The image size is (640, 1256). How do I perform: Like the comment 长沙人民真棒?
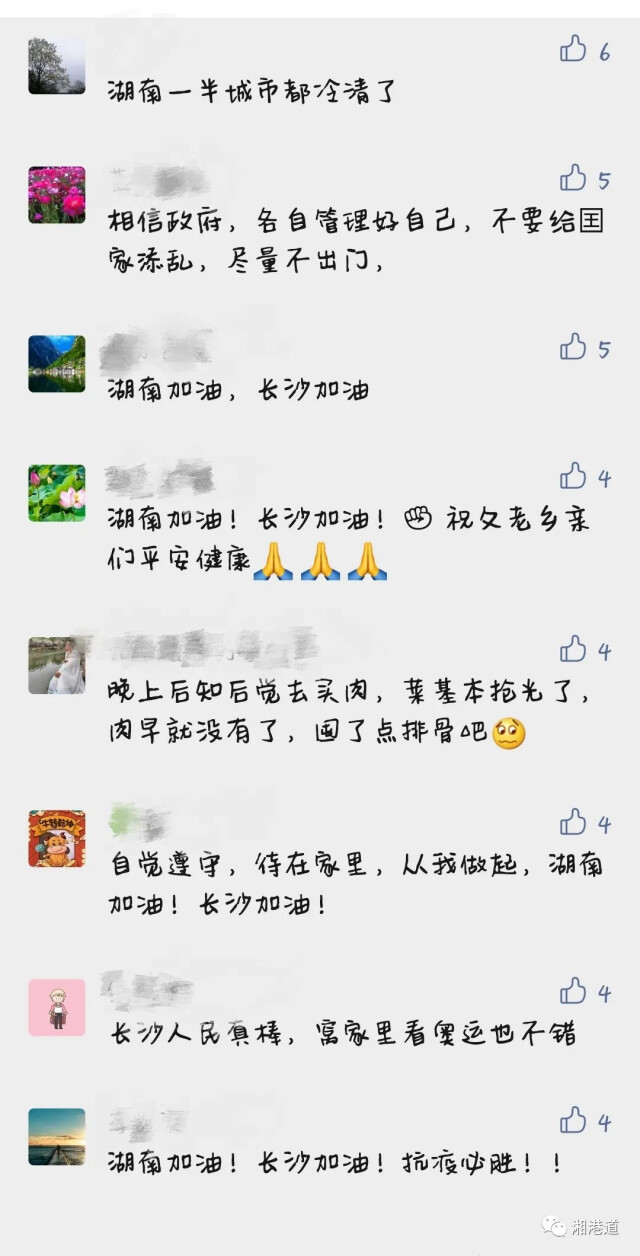coord(573,991)
